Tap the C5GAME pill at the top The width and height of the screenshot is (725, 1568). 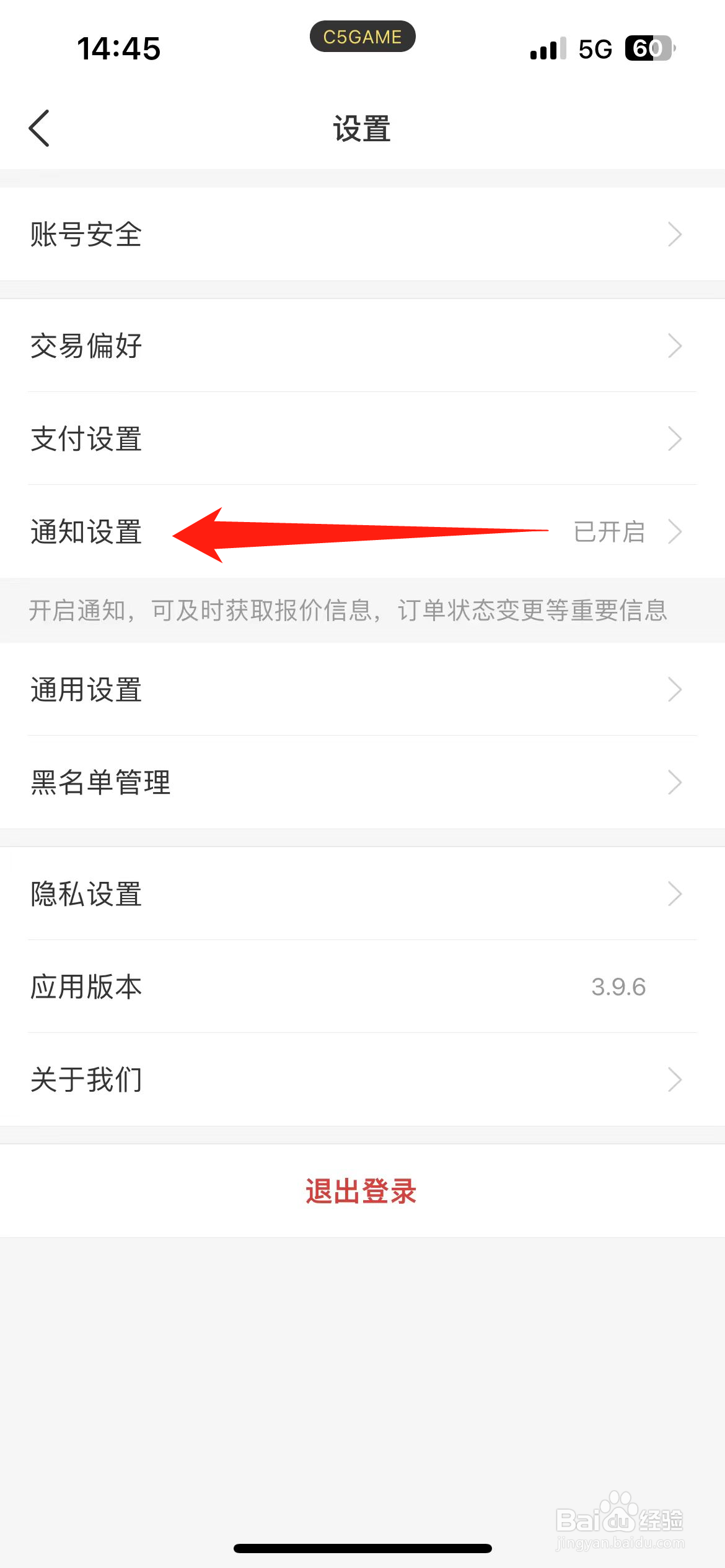(x=362, y=37)
